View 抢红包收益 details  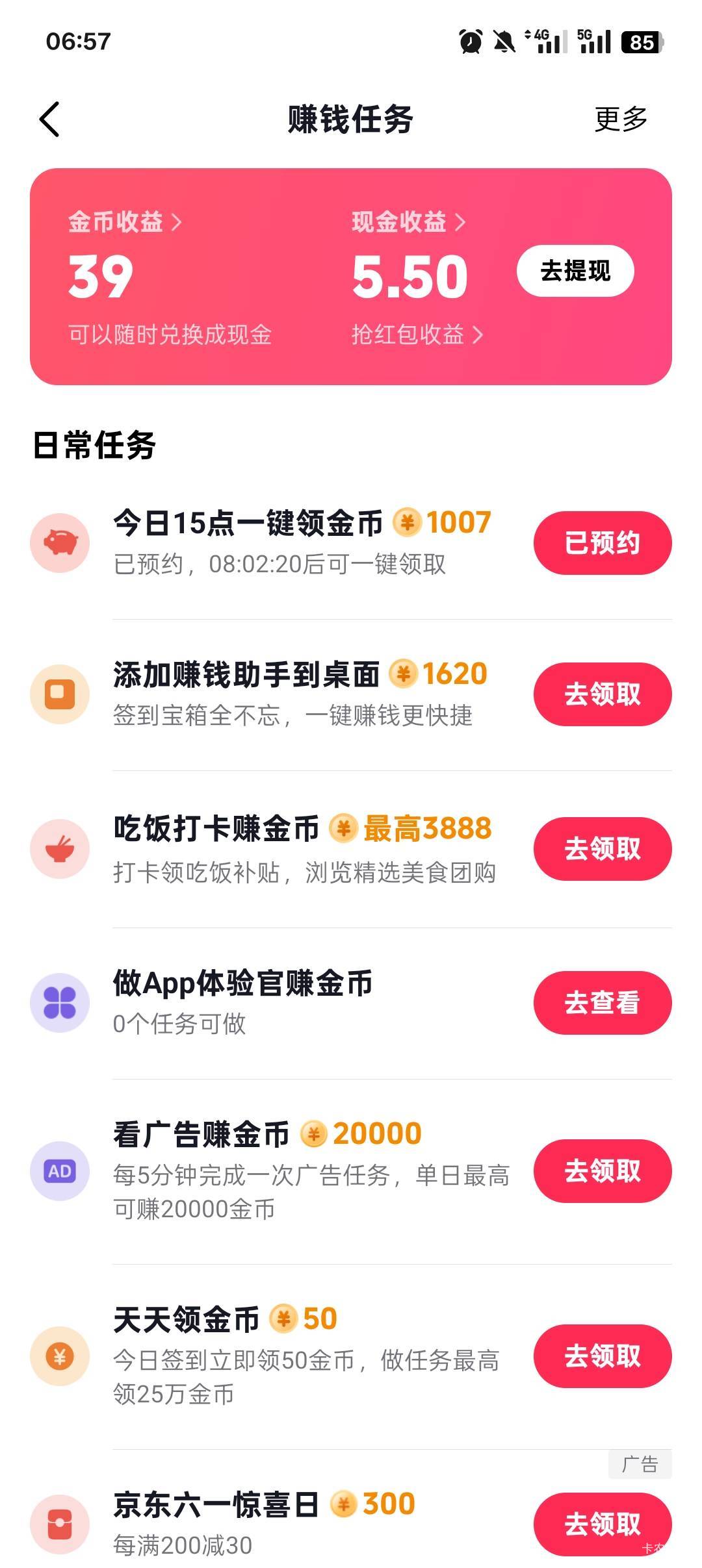(x=417, y=335)
